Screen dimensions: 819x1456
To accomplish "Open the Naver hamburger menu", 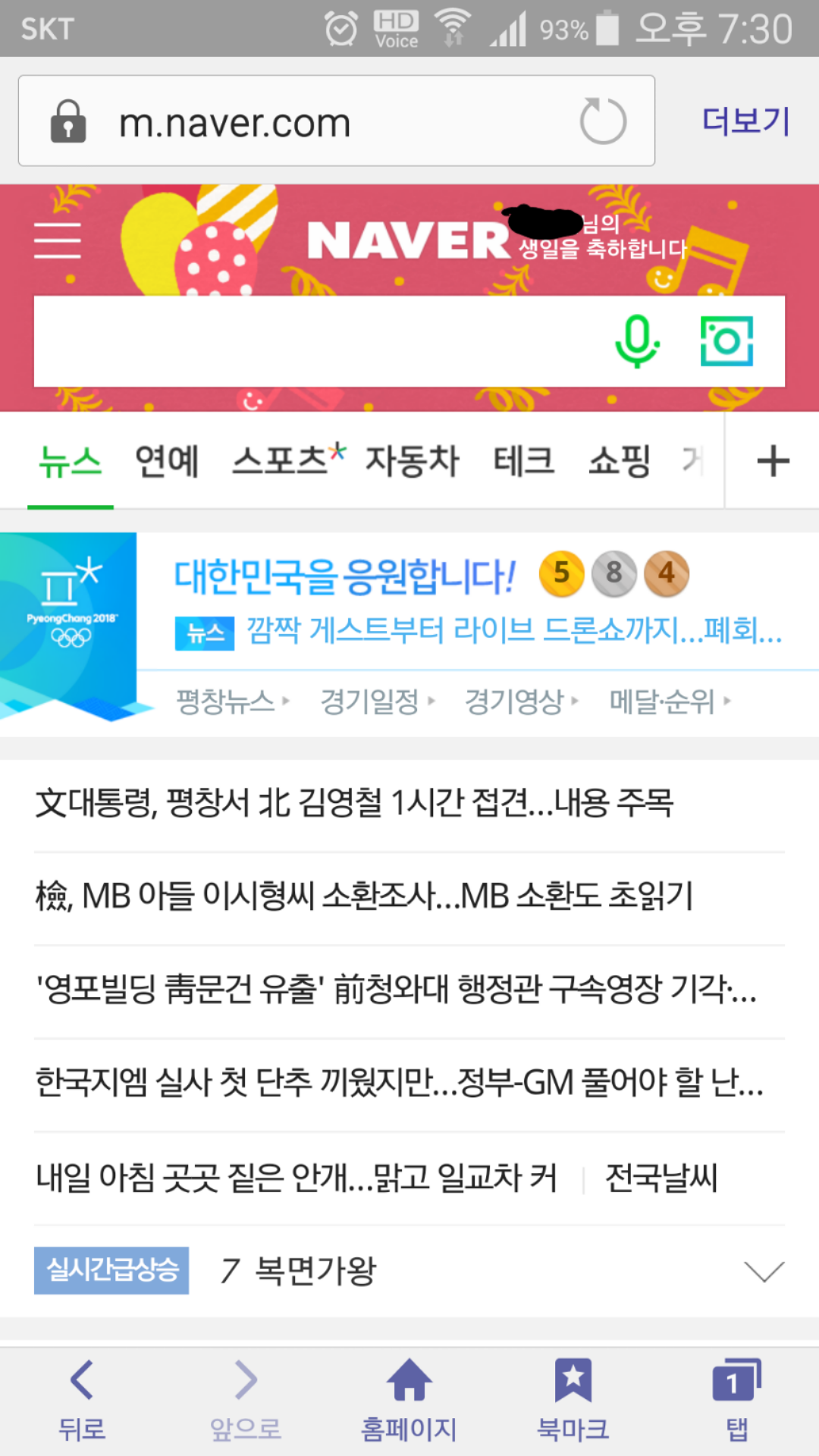I will click(58, 240).
